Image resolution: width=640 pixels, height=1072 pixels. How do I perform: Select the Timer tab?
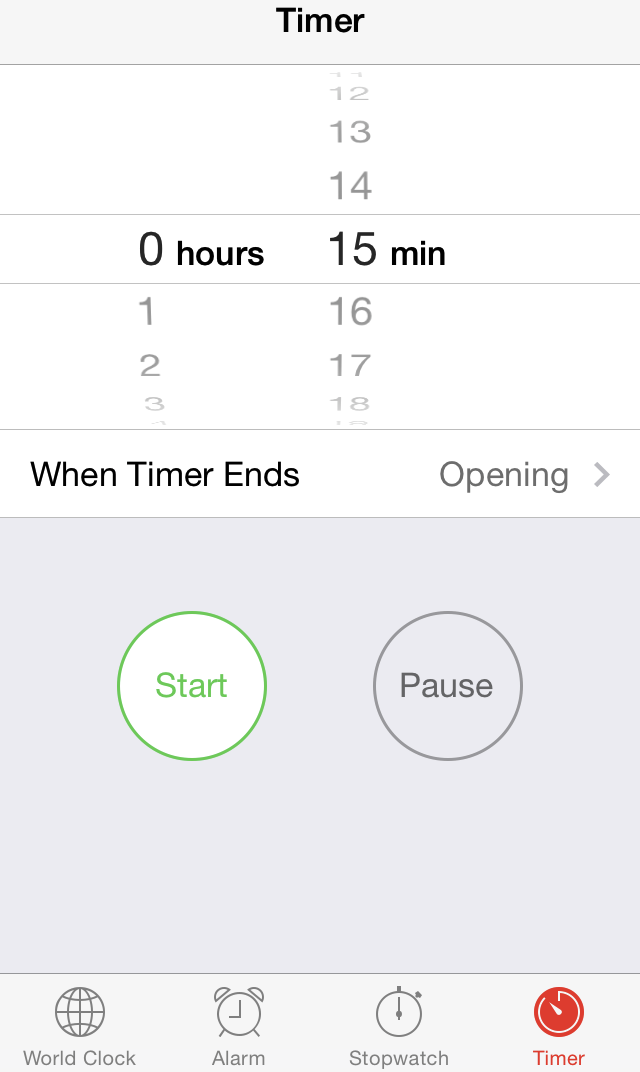(558, 1025)
